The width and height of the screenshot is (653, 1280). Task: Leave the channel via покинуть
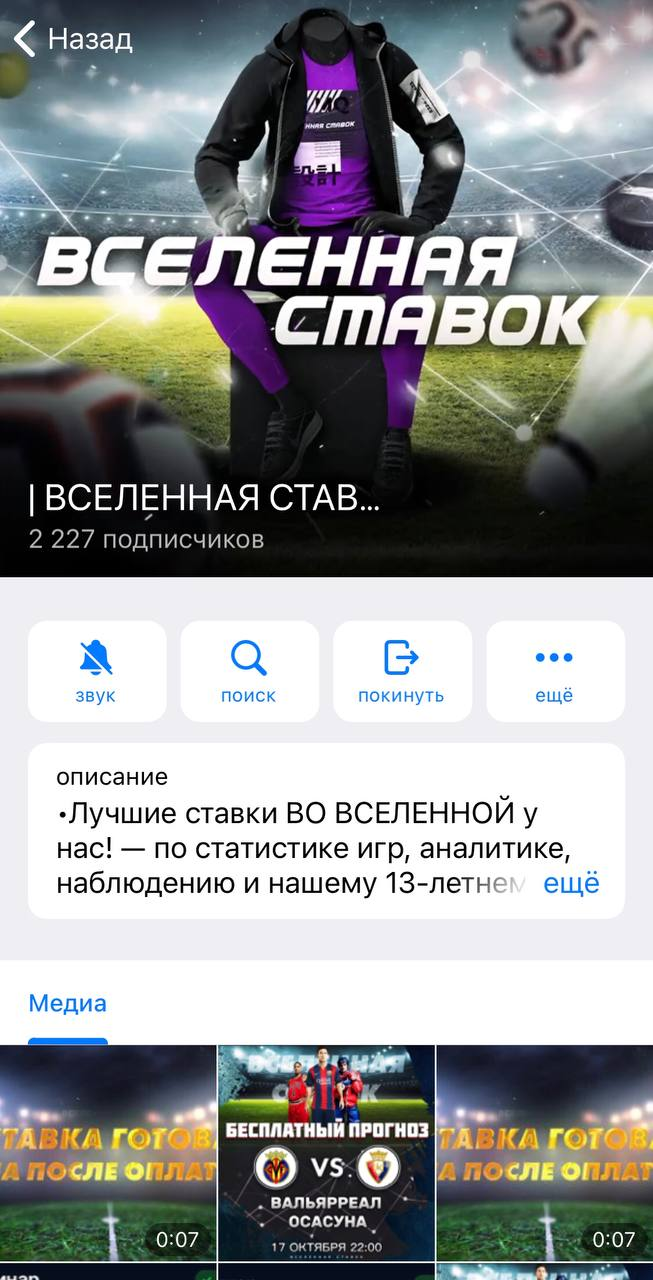[x=402, y=671]
